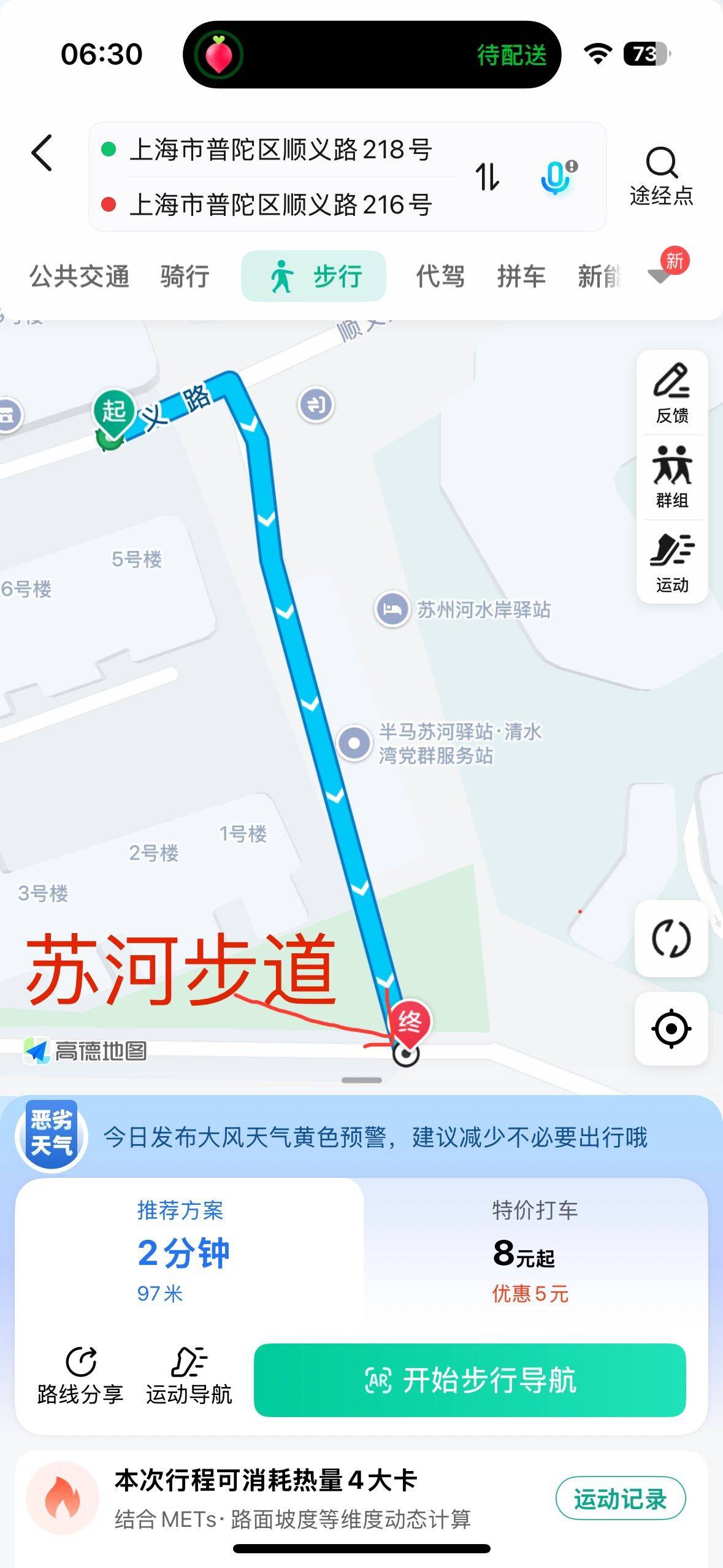Open 运动记录 exercise records
Image resolution: width=723 pixels, height=1568 pixels.
(x=621, y=1499)
